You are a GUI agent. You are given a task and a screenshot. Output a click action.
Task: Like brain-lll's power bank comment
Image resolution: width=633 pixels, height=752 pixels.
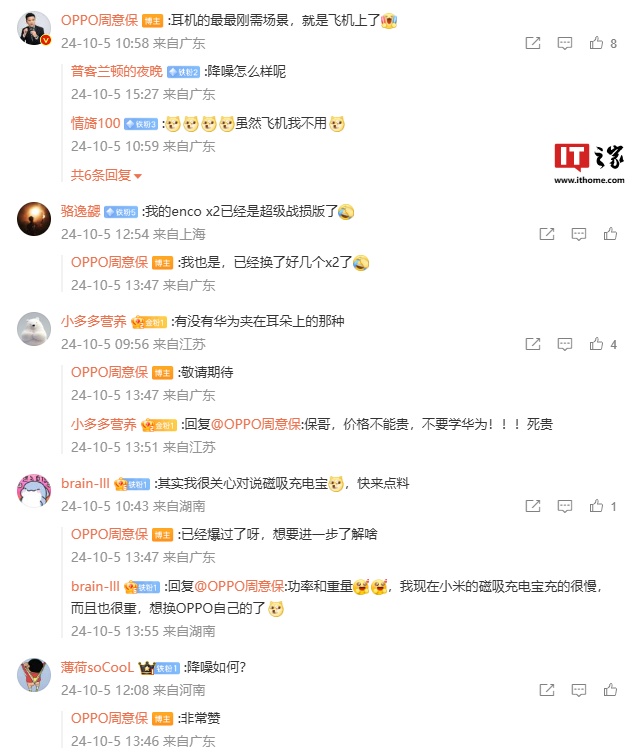[x=597, y=507]
